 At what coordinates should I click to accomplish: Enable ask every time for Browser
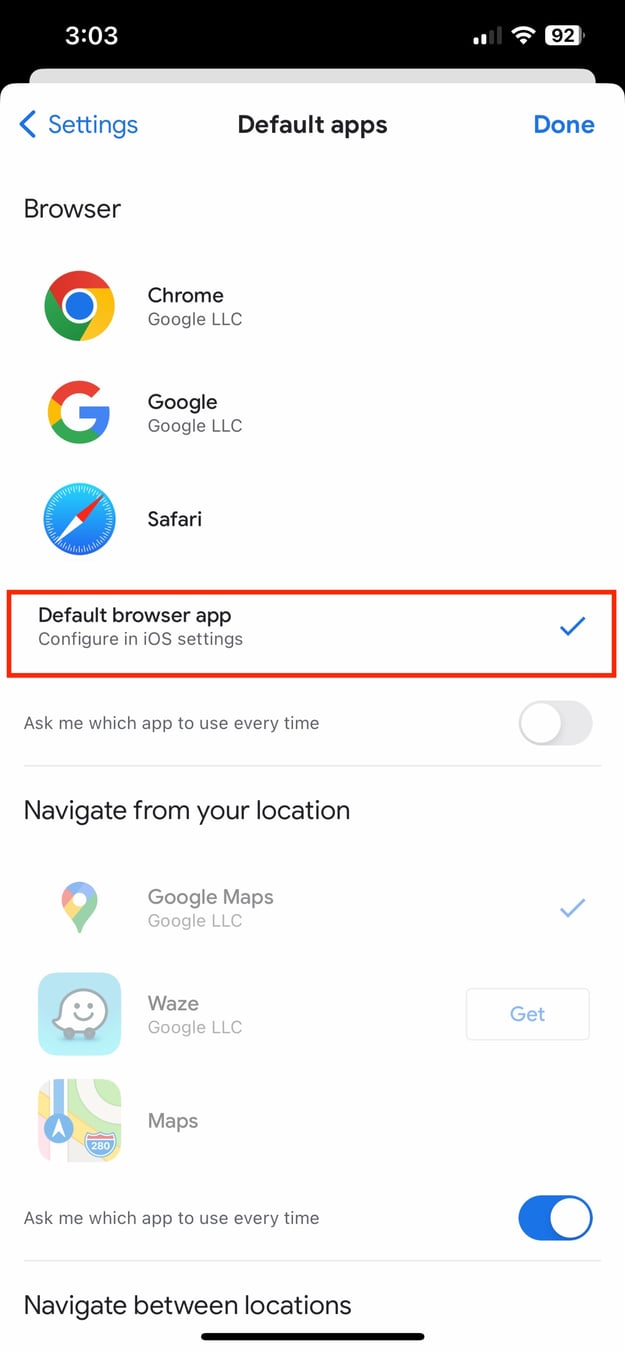555,723
